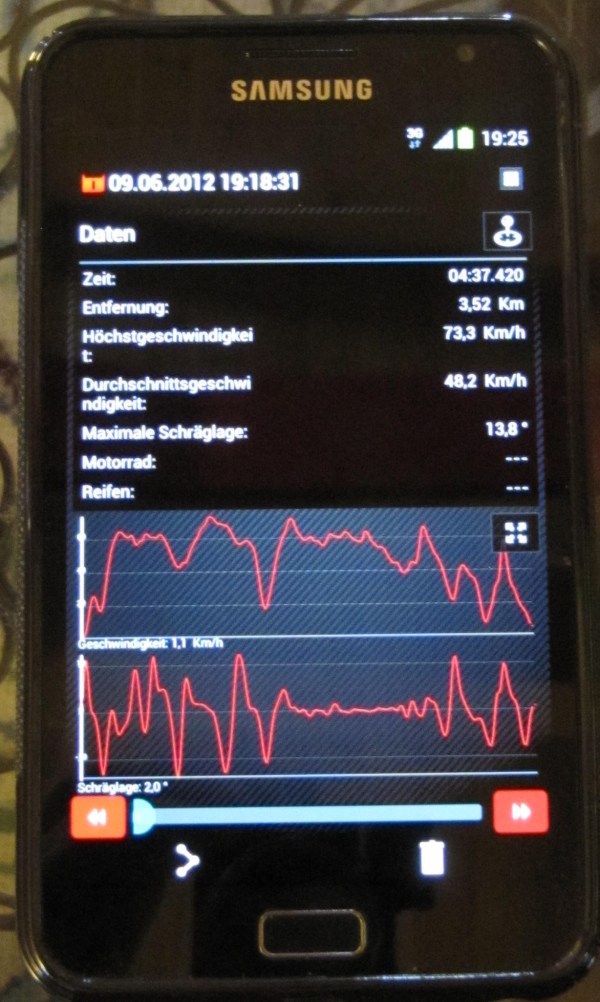
Task: Share this recorded ride
Action: (x=187, y=859)
